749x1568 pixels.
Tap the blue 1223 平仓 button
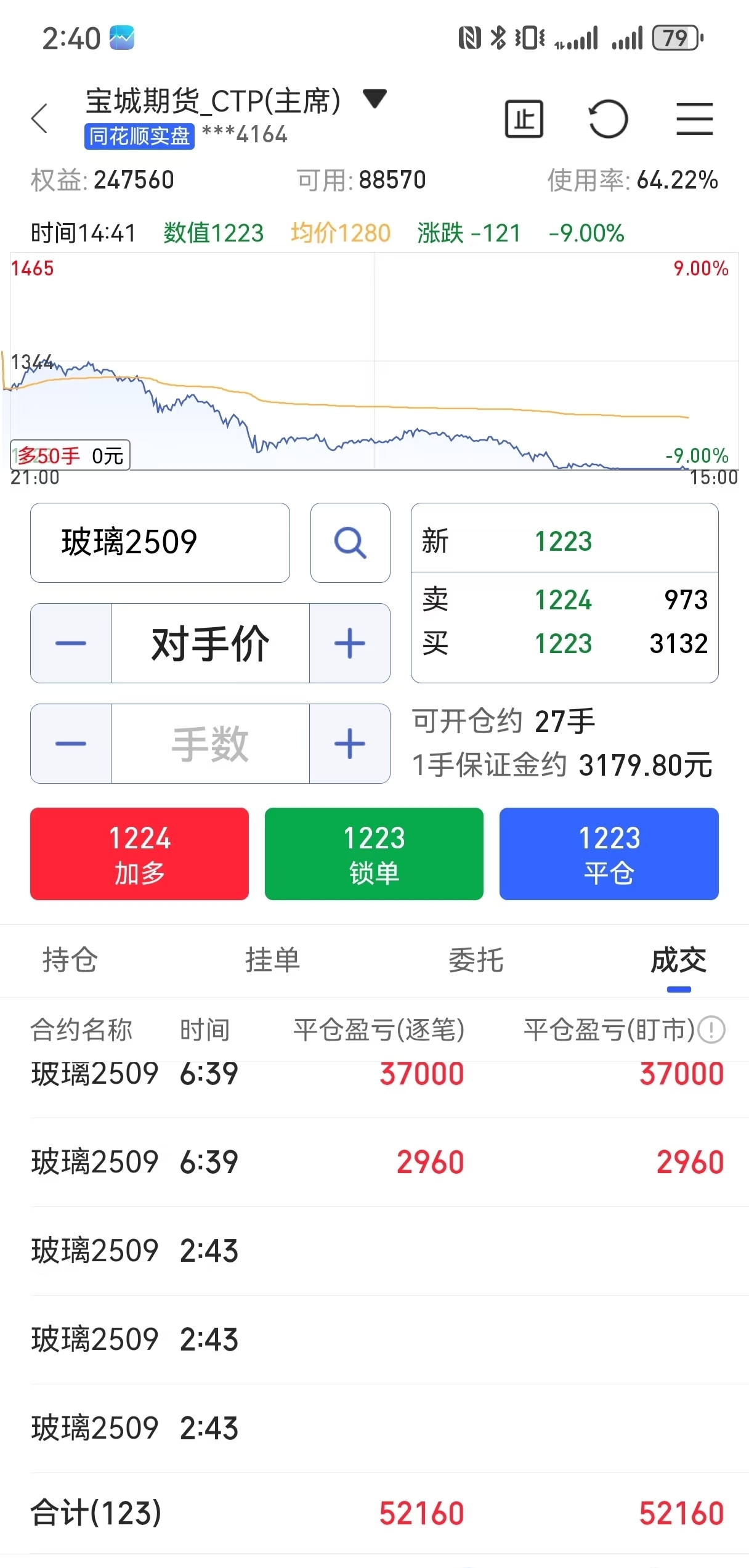tap(609, 854)
